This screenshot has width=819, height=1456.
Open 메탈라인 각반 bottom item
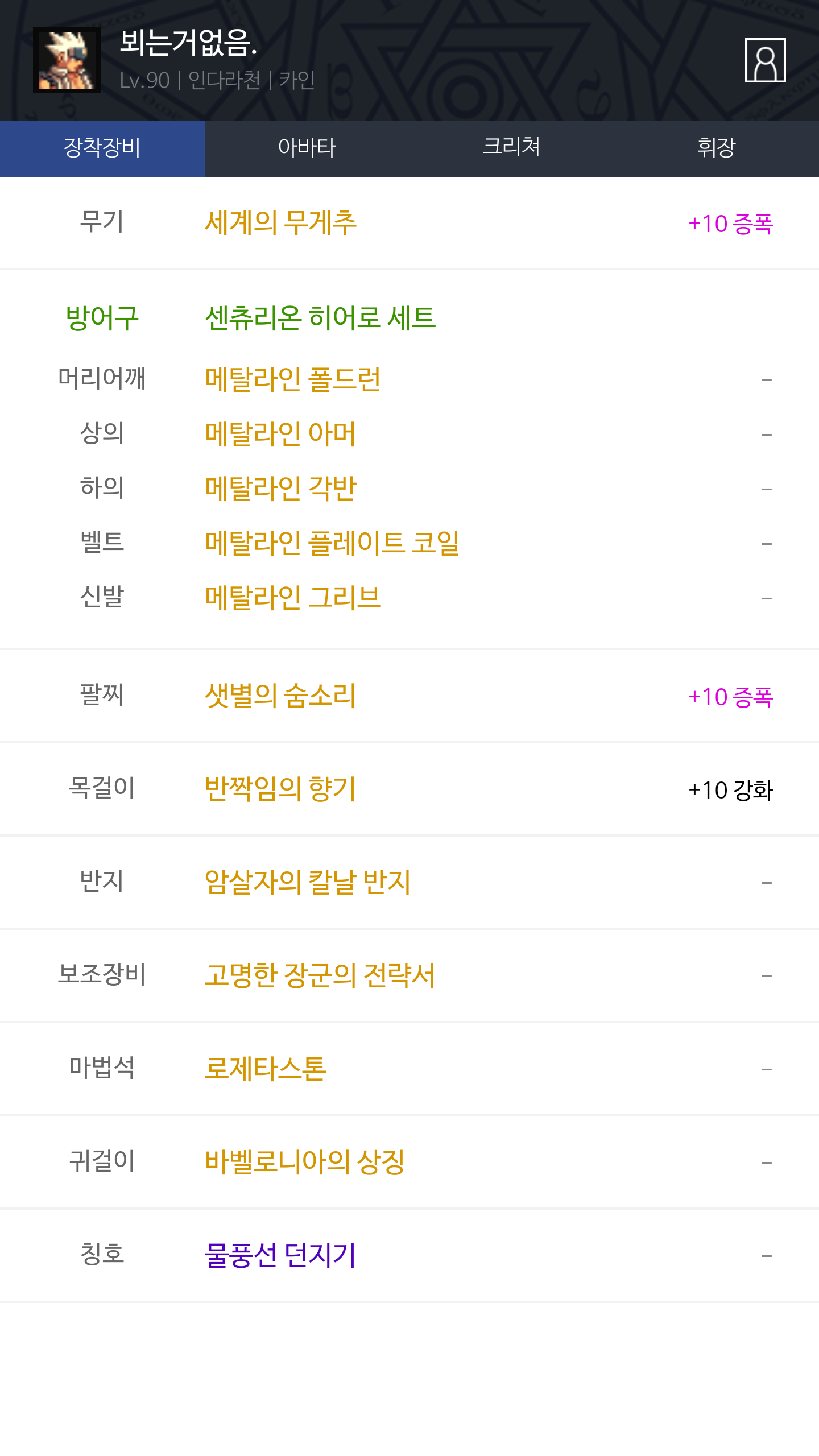[x=280, y=489]
